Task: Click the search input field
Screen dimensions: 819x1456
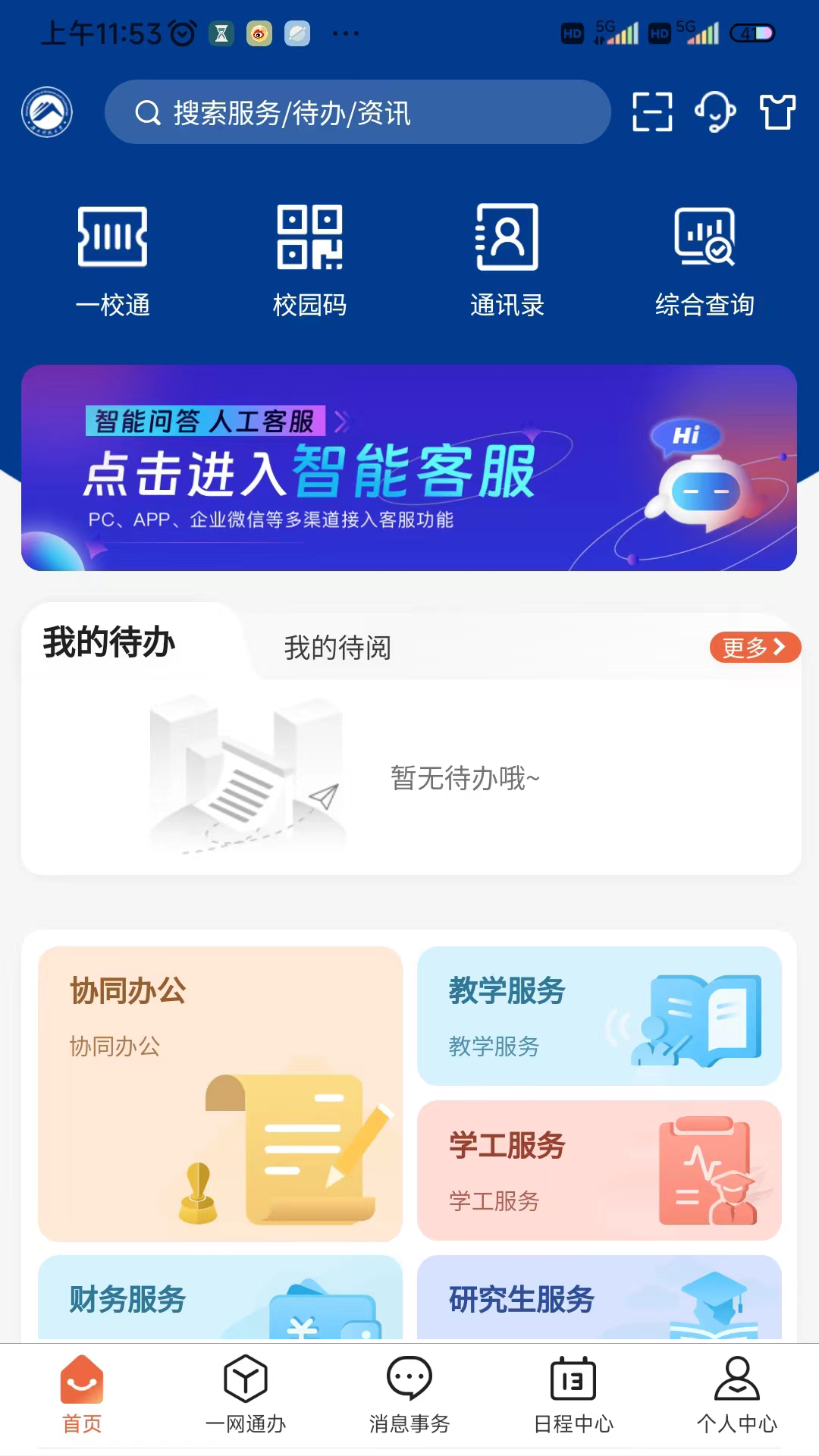Action: coord(356,112)
